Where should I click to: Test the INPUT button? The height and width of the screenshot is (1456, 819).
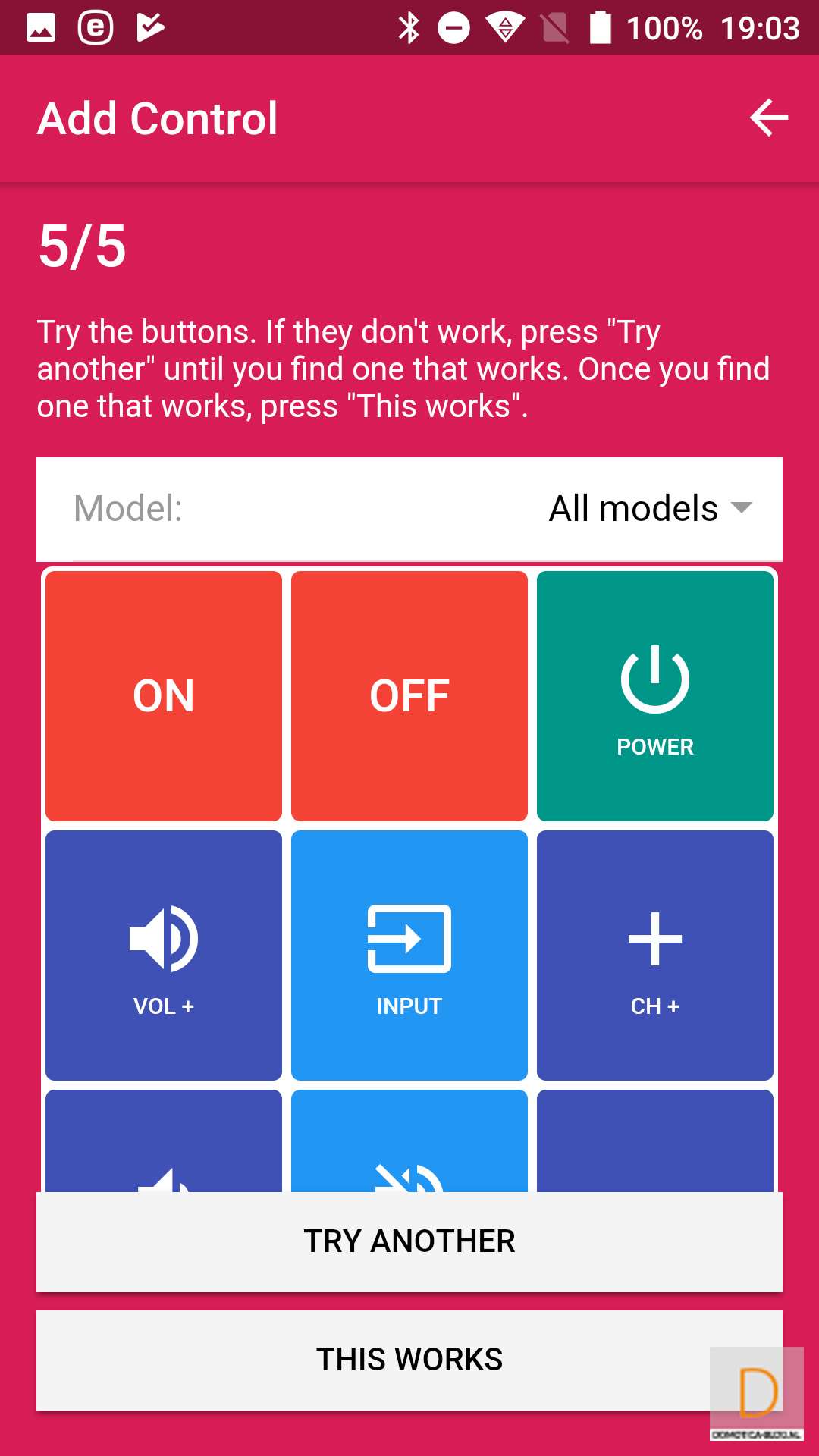[409, 955]
